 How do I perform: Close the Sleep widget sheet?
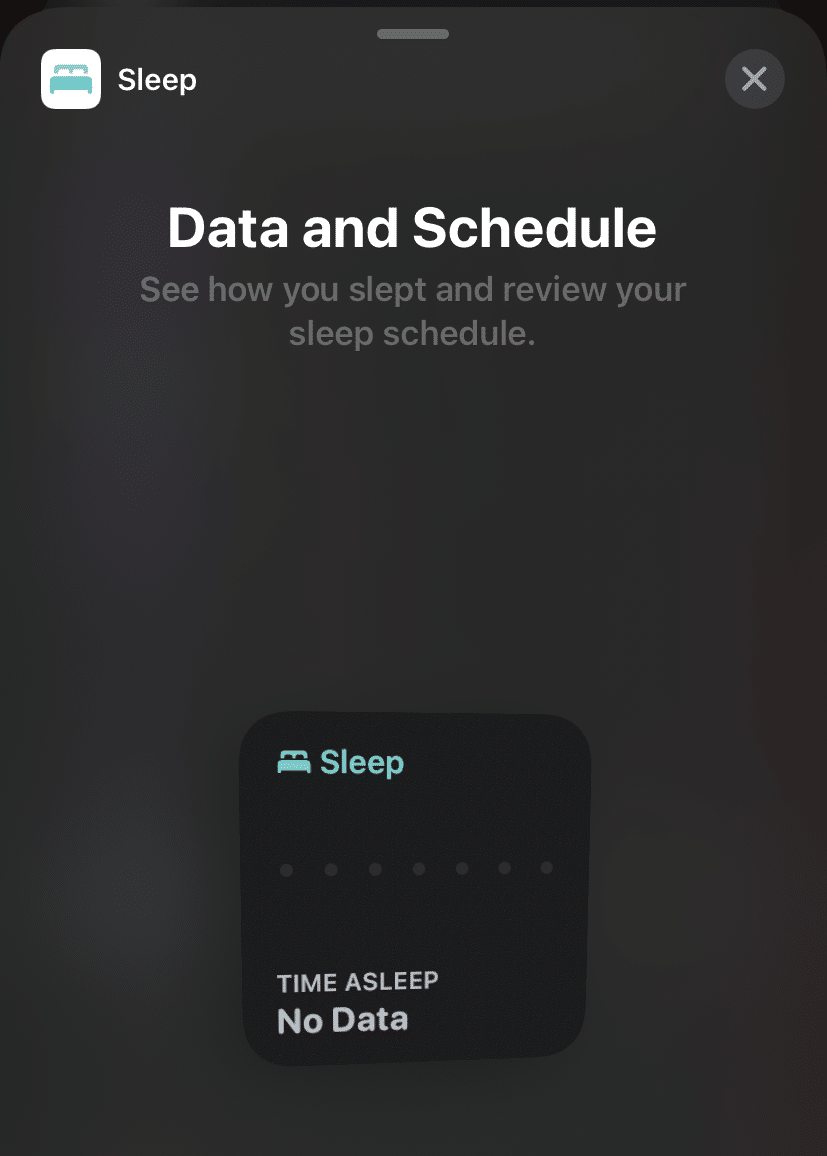tap(754, 79)
